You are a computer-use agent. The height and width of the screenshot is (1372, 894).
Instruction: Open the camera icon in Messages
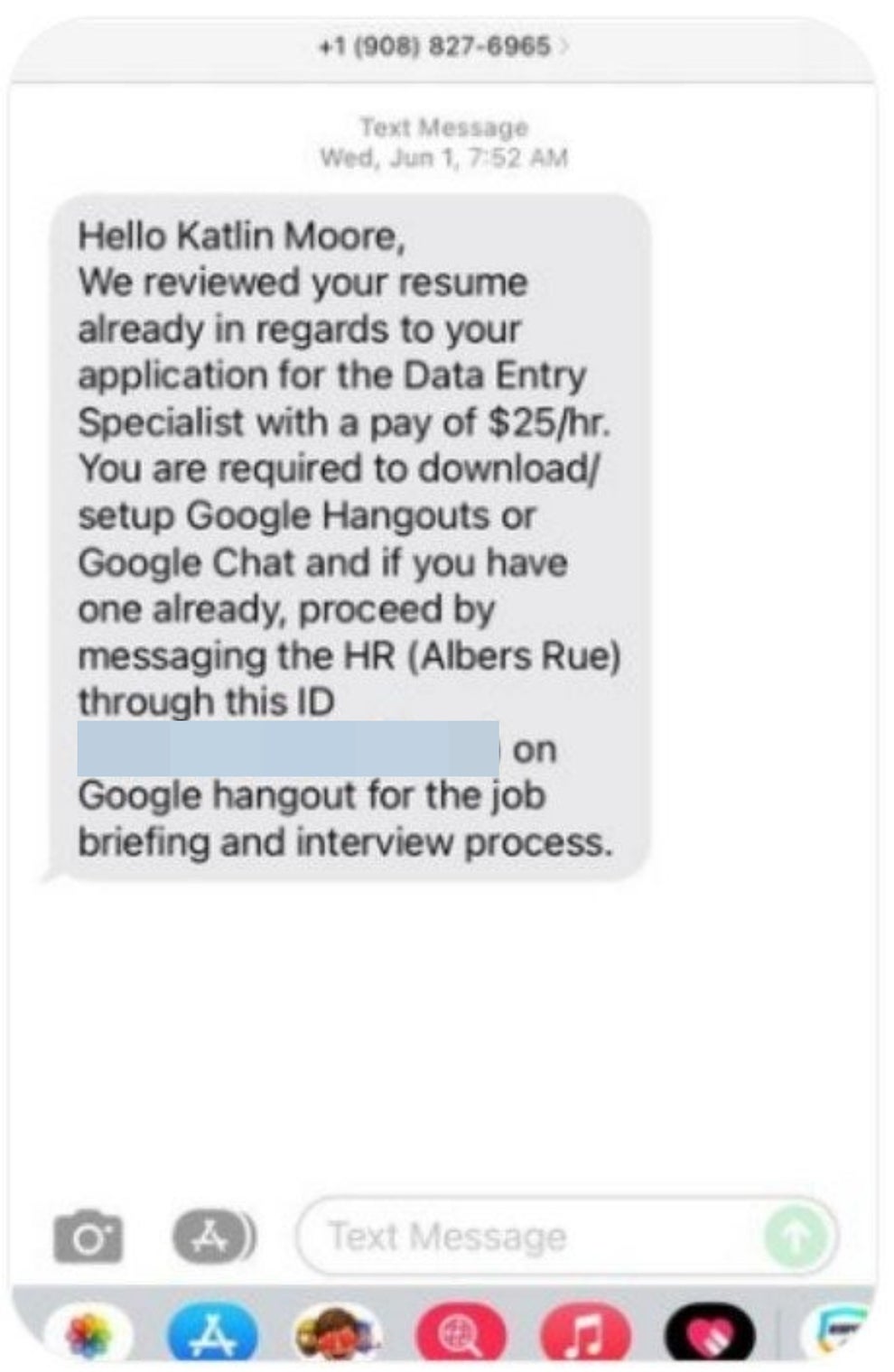click(87, 1238)
